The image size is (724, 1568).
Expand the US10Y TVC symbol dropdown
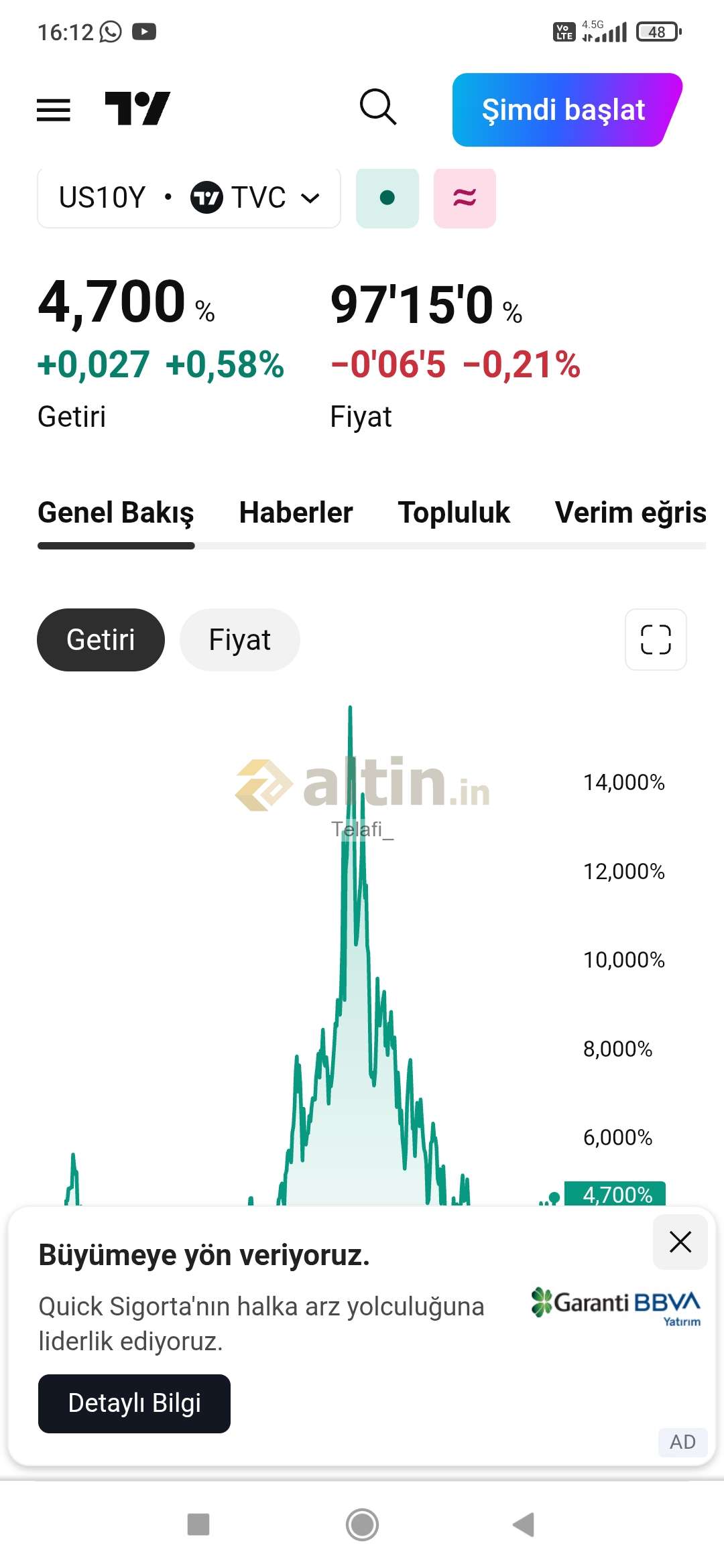point(189,198)
